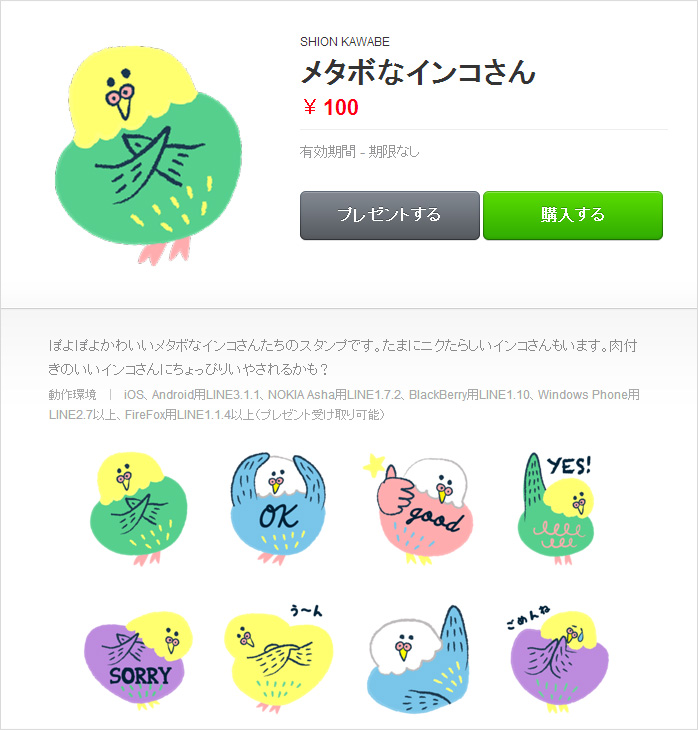Viewport: 698px width, 730px height.
Task: Preview the う〜ん thinking parakeet sticker
Action: tap(277, 657)
